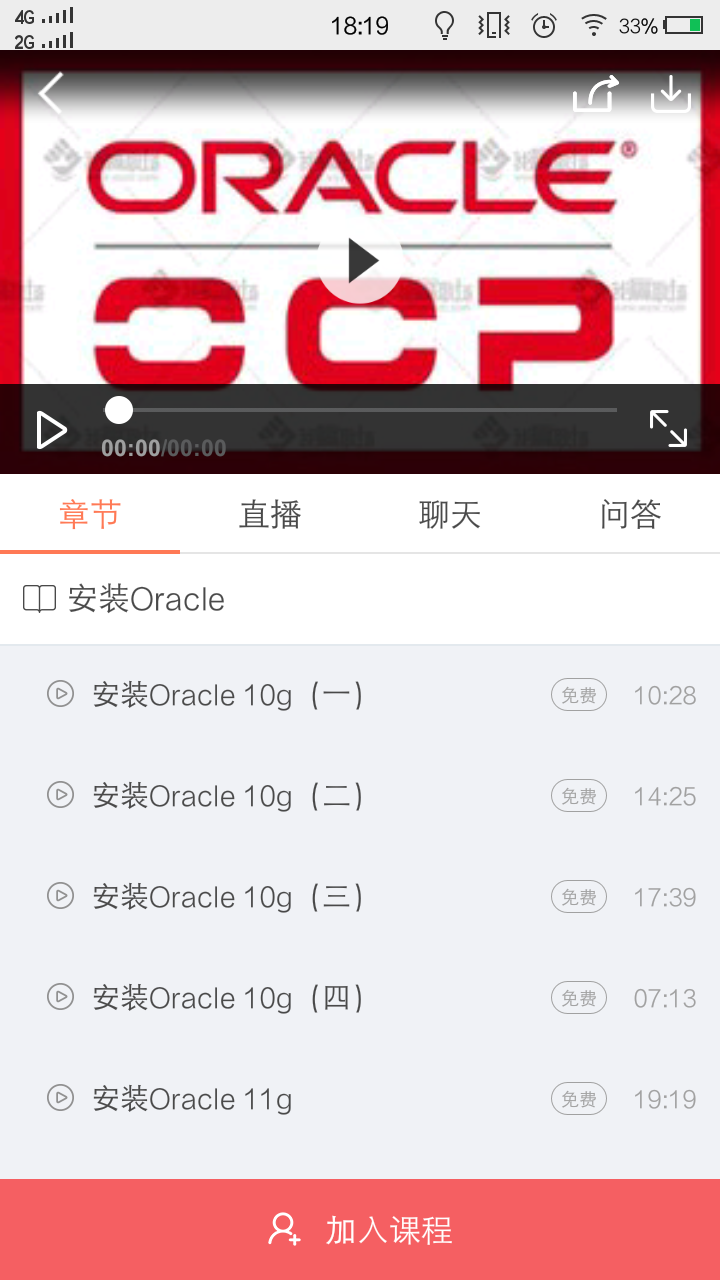Go back using the top-left arrow
The width and height of the screenshot is (720, 1280).
click(51, 93)
